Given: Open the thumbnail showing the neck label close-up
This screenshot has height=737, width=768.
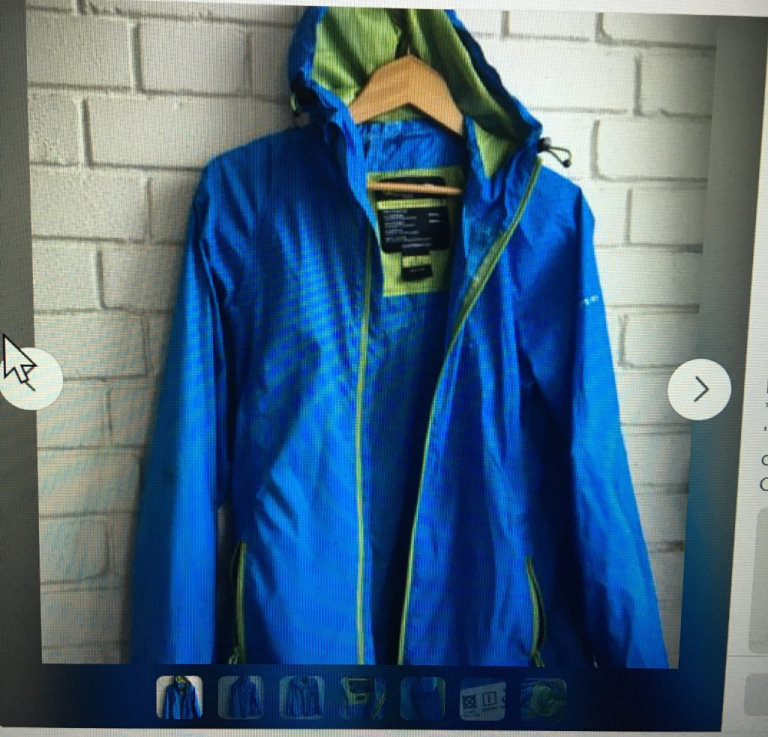Looking at the screenshot, I should pyautogui.click(x=362, y=698).
